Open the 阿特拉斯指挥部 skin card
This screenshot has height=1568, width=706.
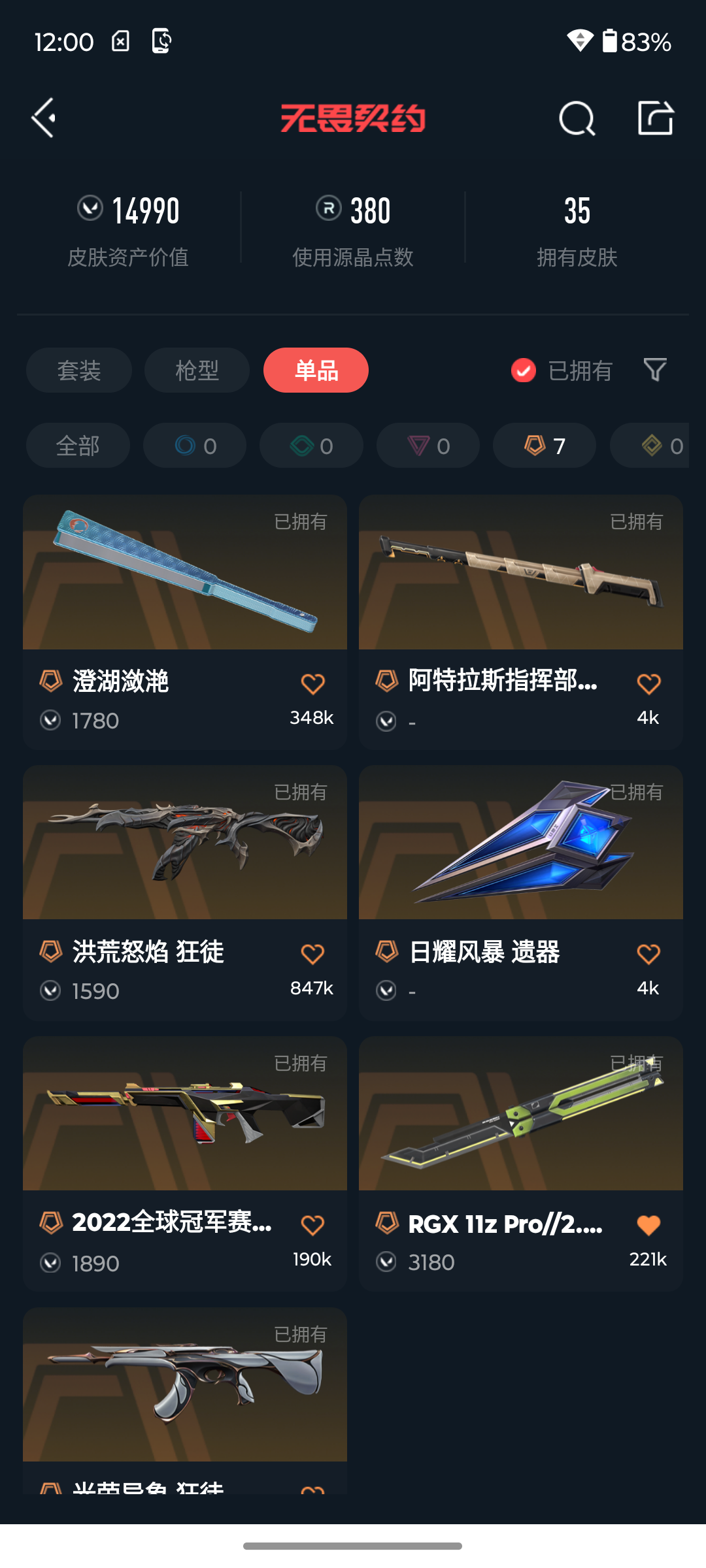pyautogui.click(x=521, y=622)
